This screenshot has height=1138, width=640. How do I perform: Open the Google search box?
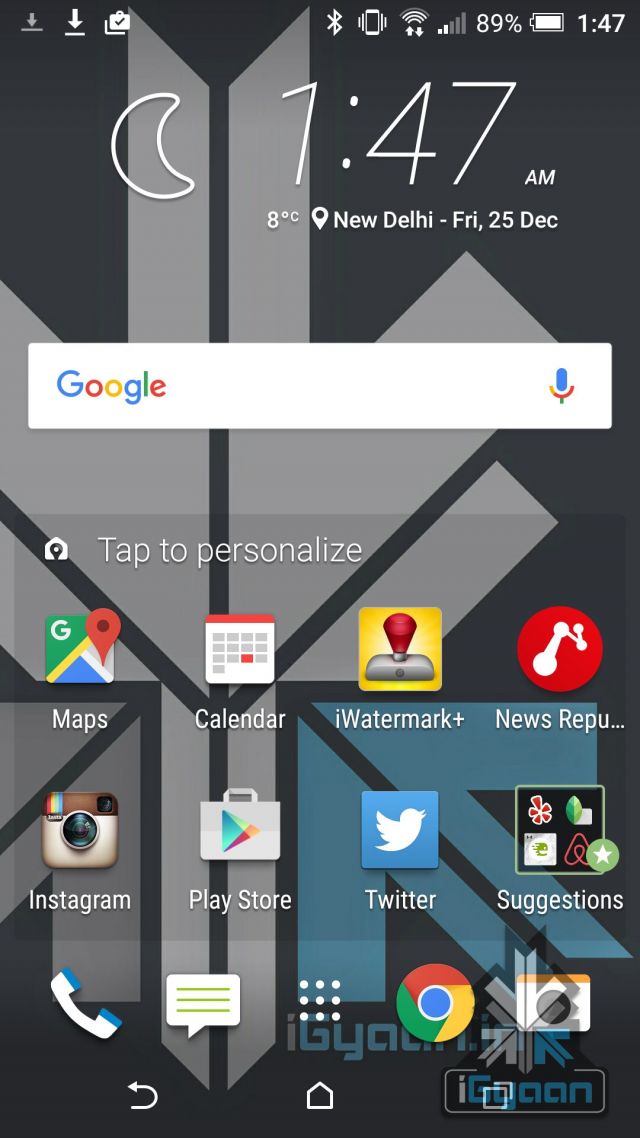[x=300, y=386]
